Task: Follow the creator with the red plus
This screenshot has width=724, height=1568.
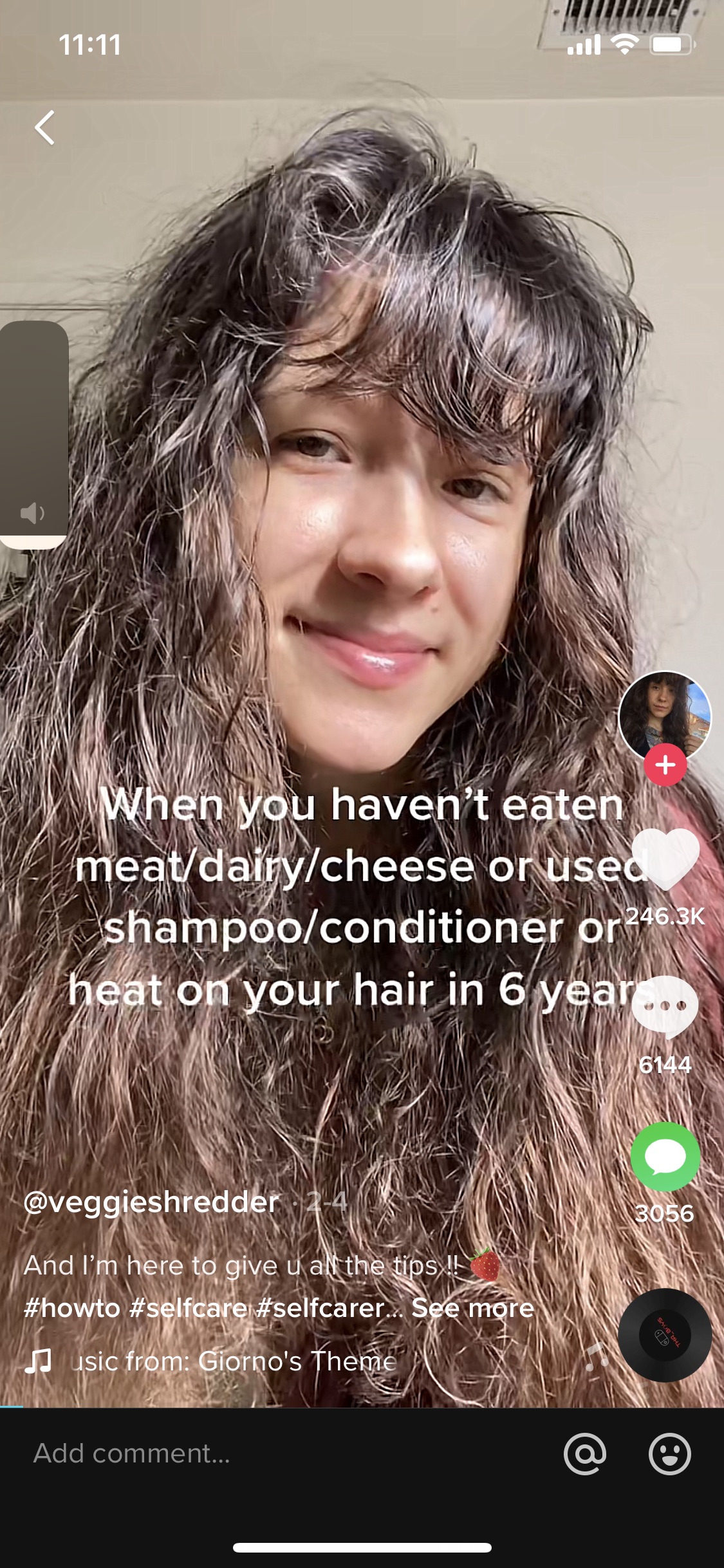Action: (665, 765)
